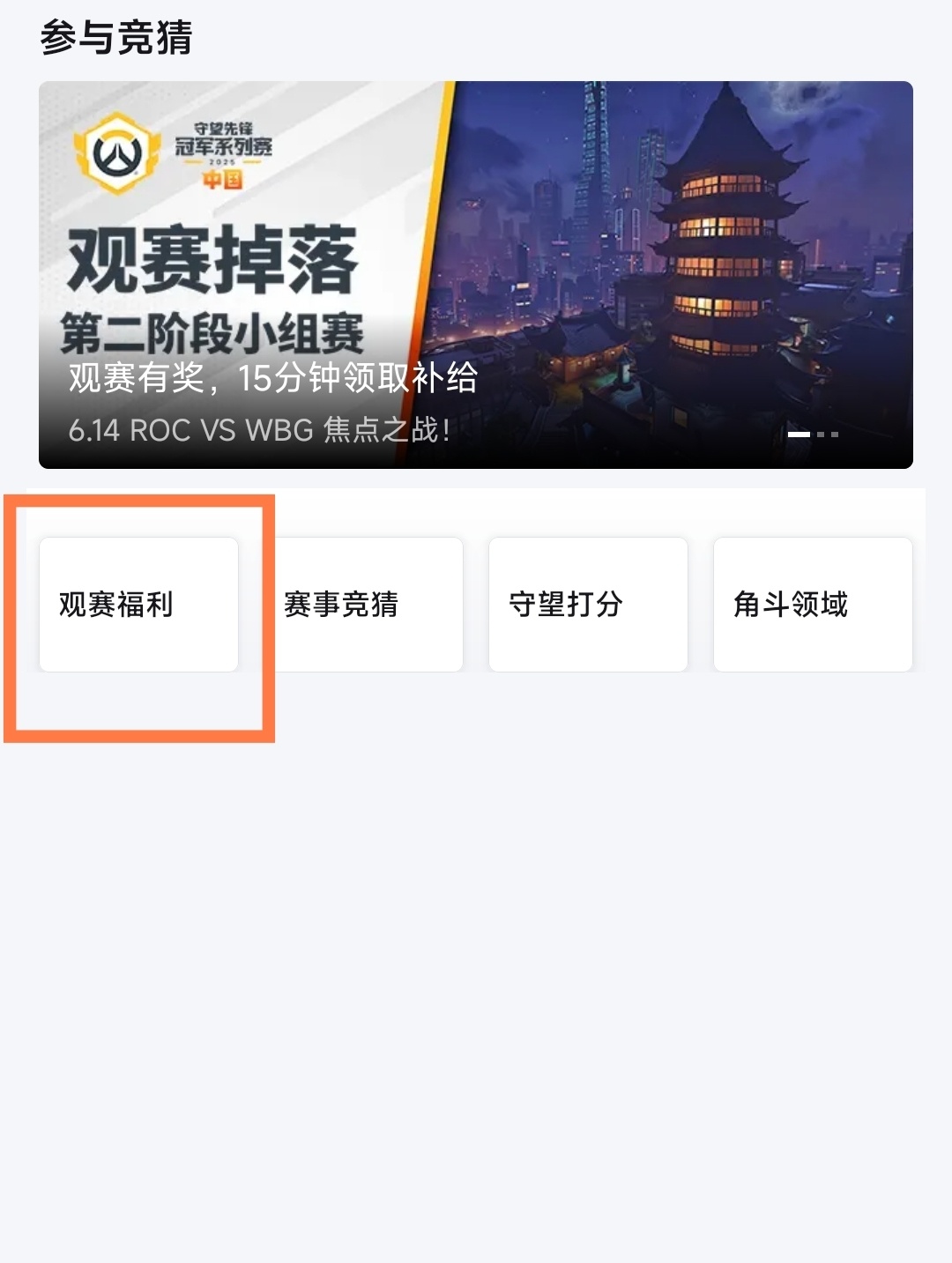Open 观赛福利 card
This screenshot has height=1263, width=952.
[138, 605]
